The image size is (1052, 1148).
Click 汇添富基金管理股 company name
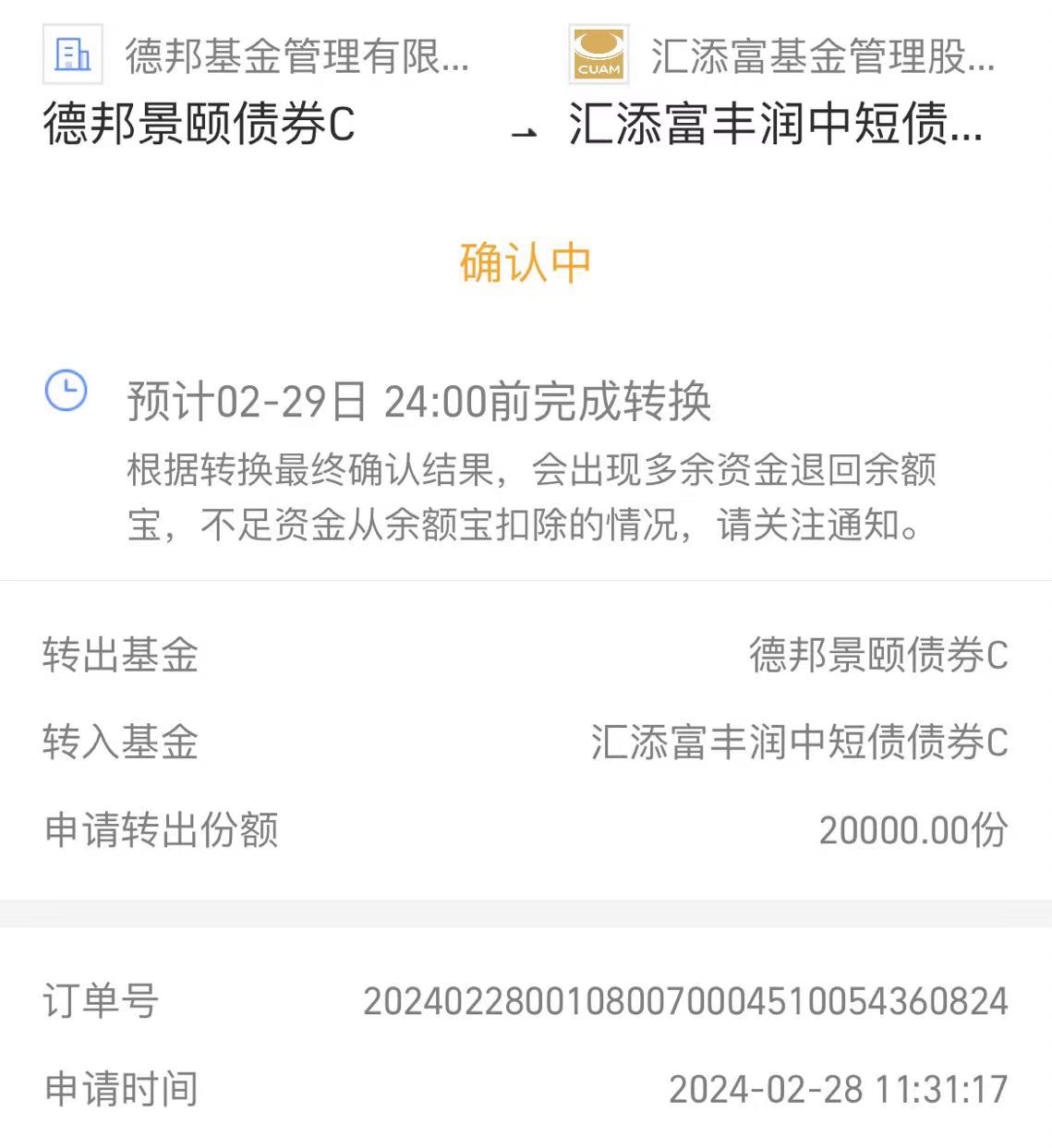(822, 56)
